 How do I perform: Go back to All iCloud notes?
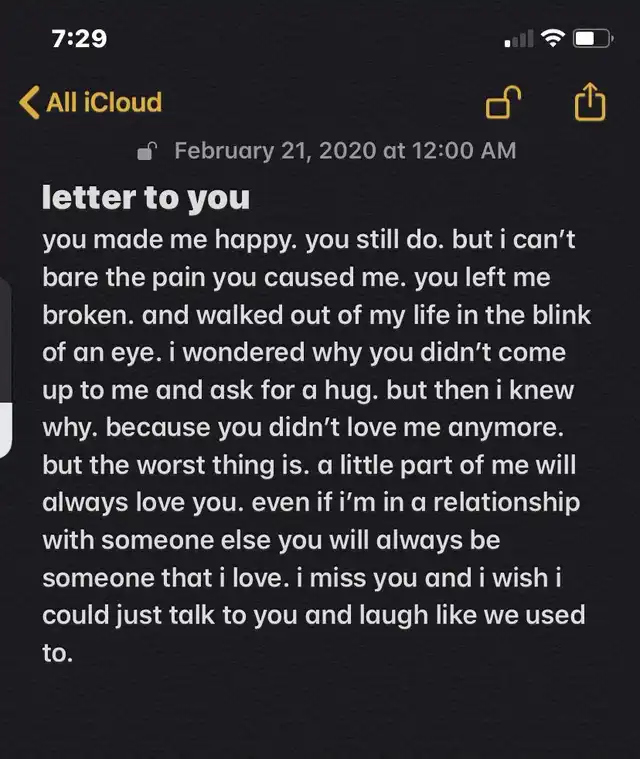click(x=90, y=102)
